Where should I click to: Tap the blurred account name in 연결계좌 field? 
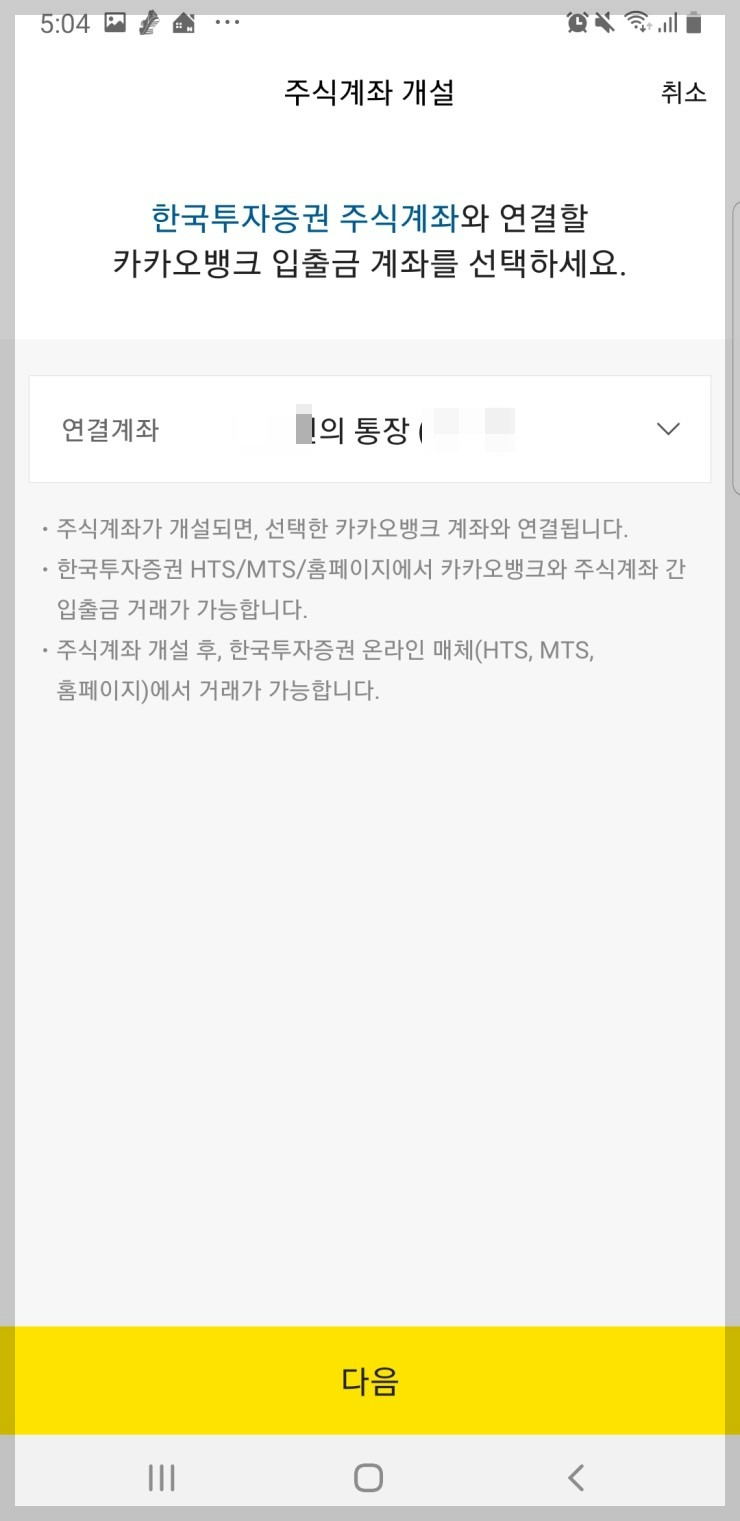coord(330,428)
